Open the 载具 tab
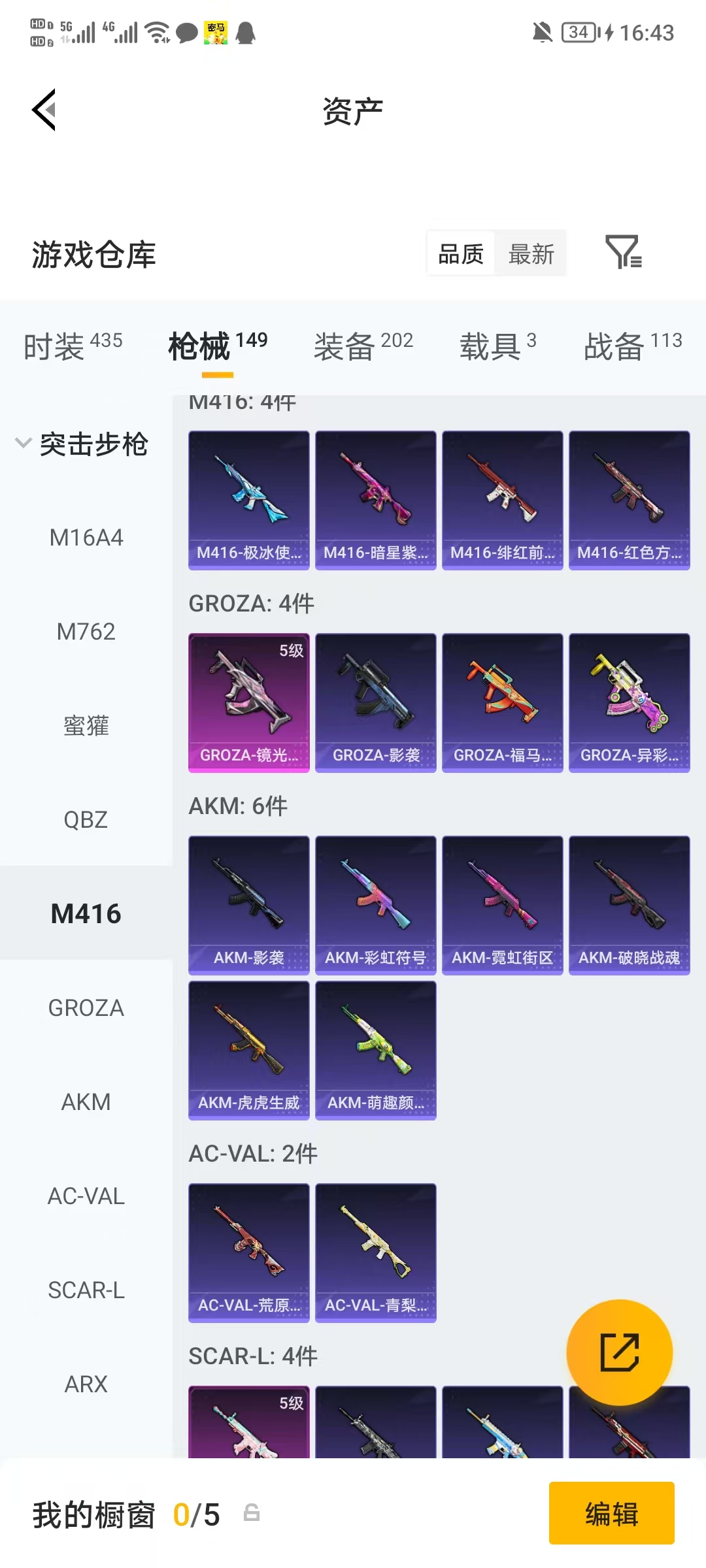Screen dimensions: 706x1568 click(x=497, y=346)
